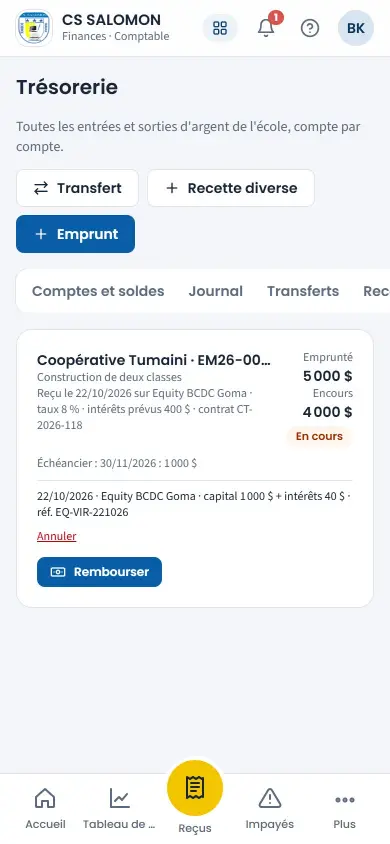Screen dimensions: 390x844
Task: Switch to the Comptes et soldes tab
Action: coord(98,291)
